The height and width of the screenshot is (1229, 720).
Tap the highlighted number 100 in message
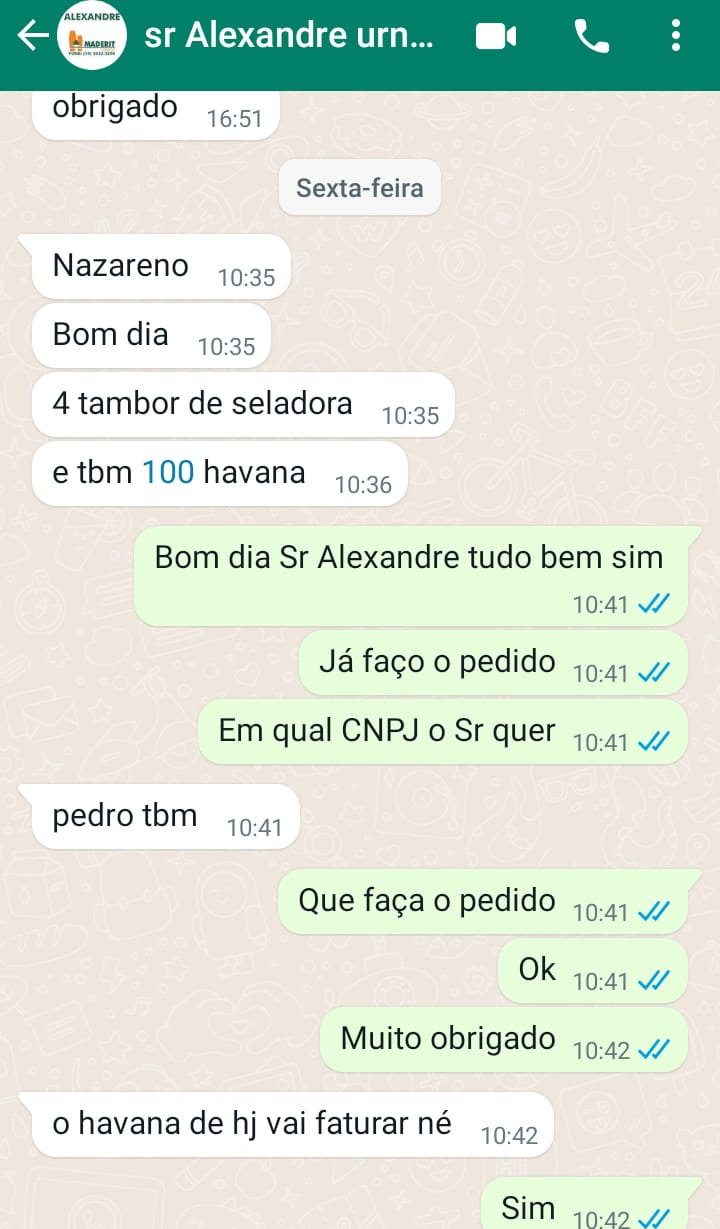tap(168, 472)
